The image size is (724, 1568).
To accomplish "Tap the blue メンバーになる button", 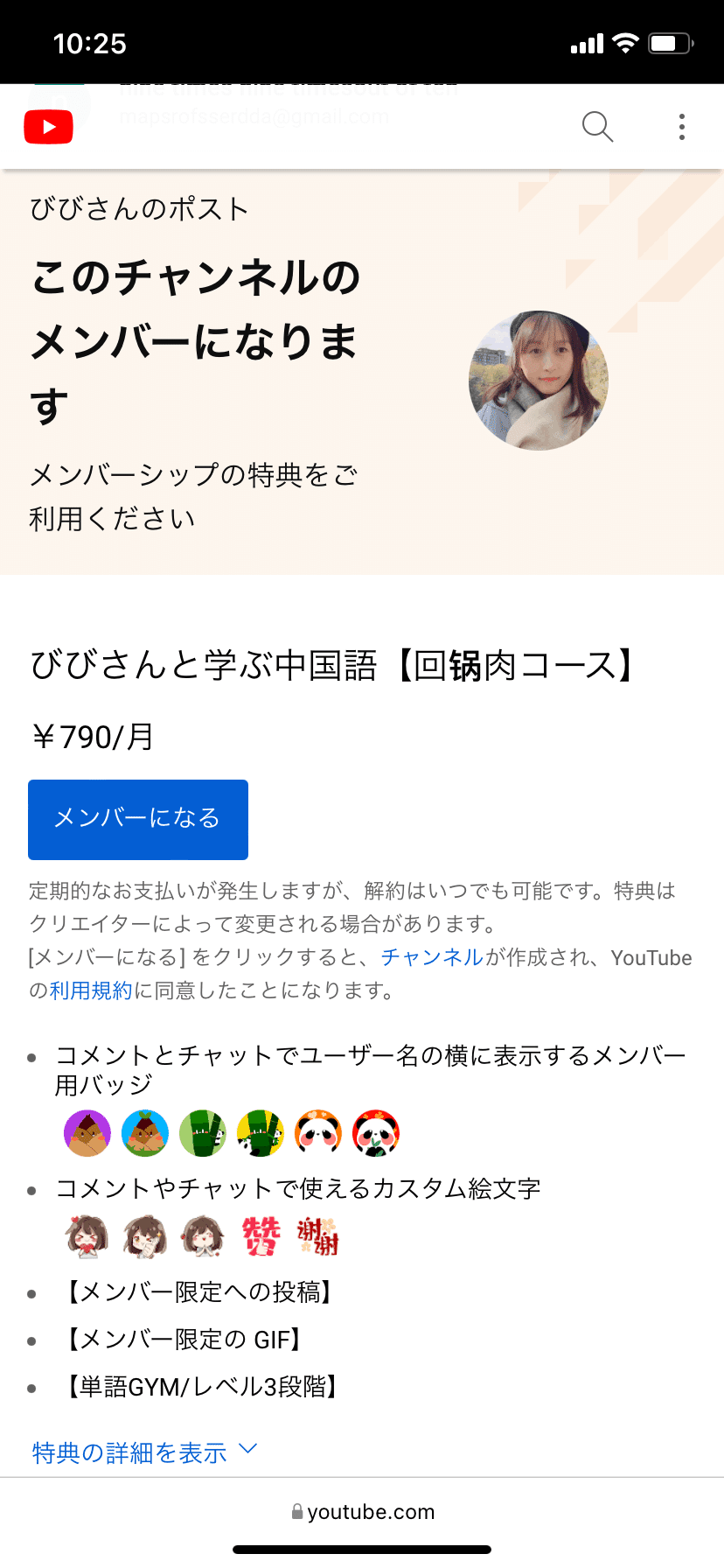I will point(138,819).
